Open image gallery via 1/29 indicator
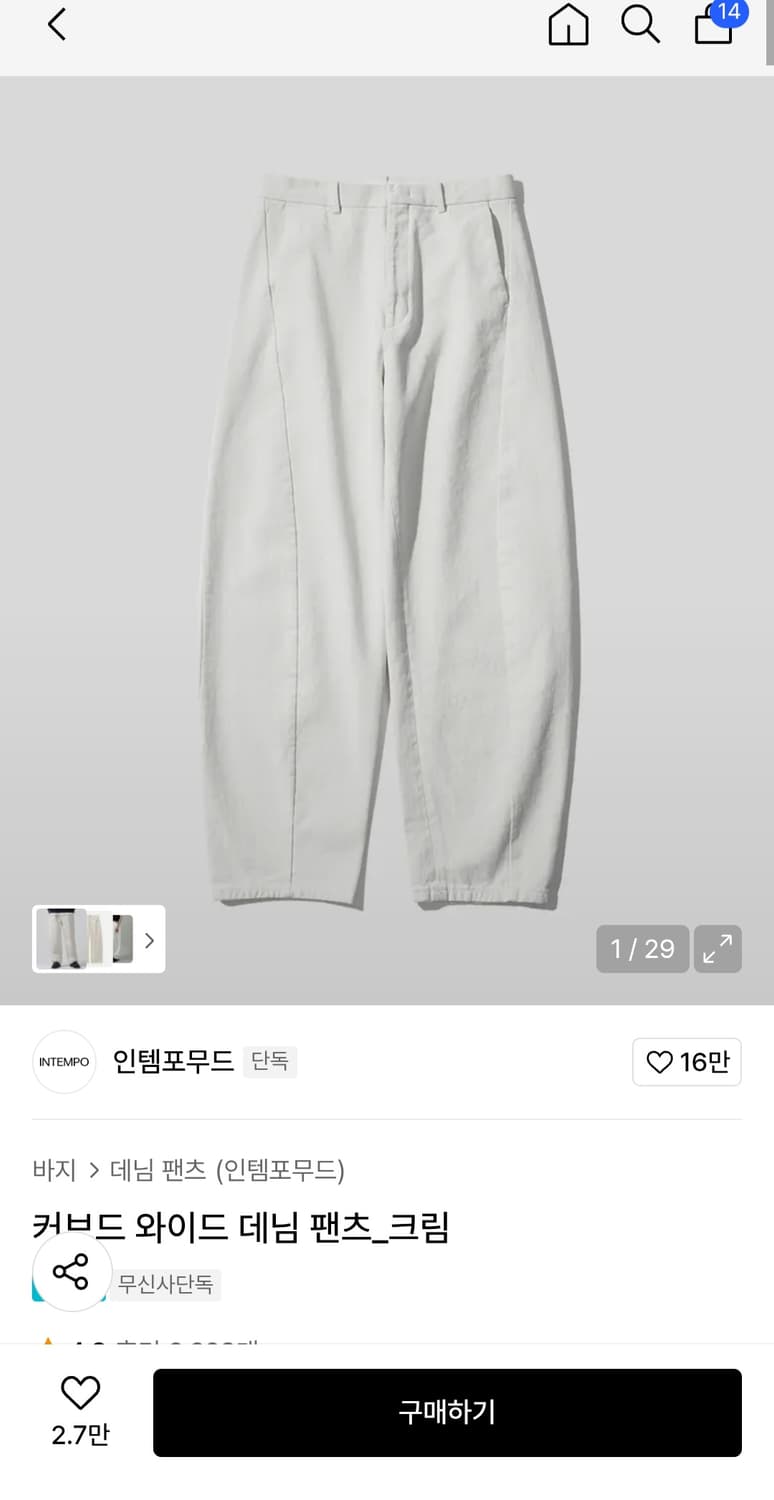 [642, 949]
